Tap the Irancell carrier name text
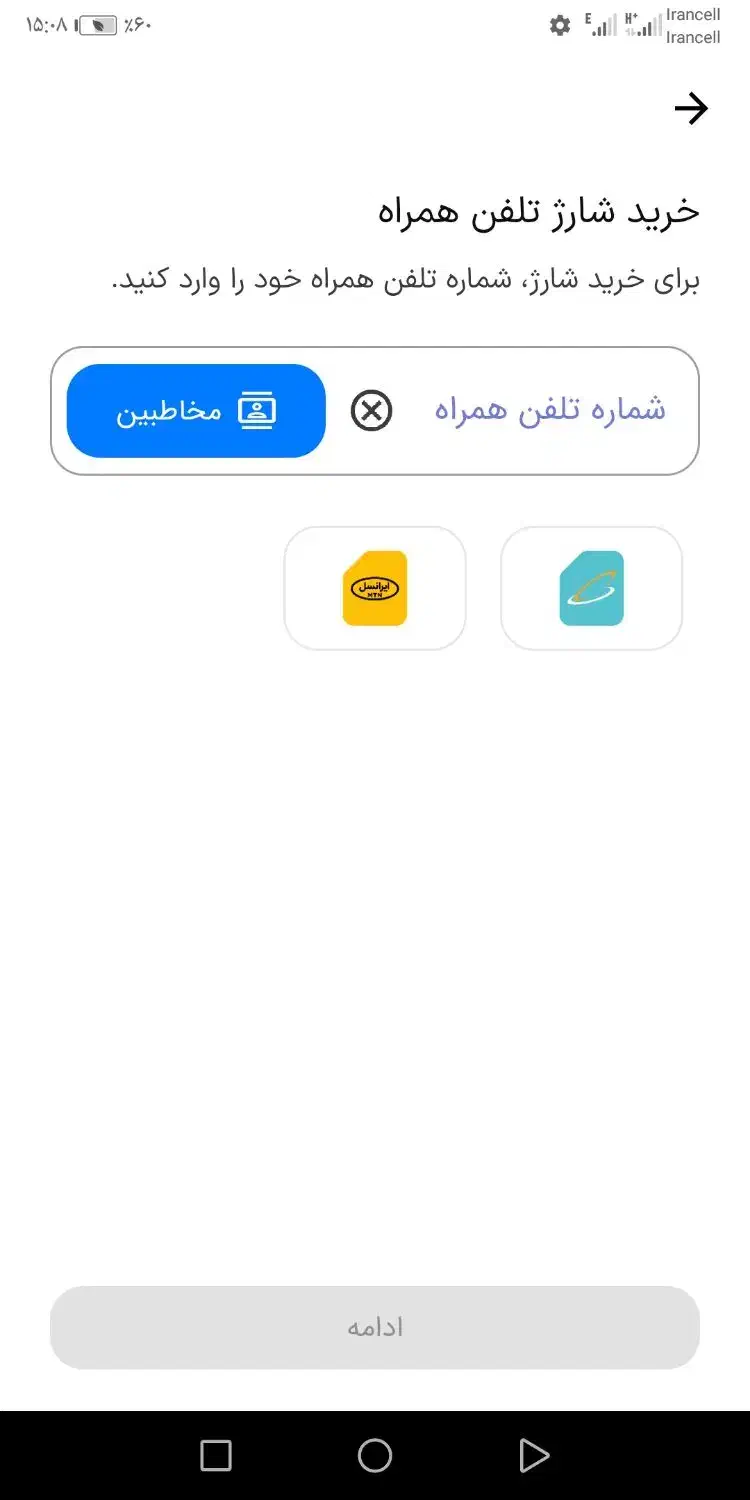Image resolution: width=750 pixels, height=1500 pixels. coord(695,15)
